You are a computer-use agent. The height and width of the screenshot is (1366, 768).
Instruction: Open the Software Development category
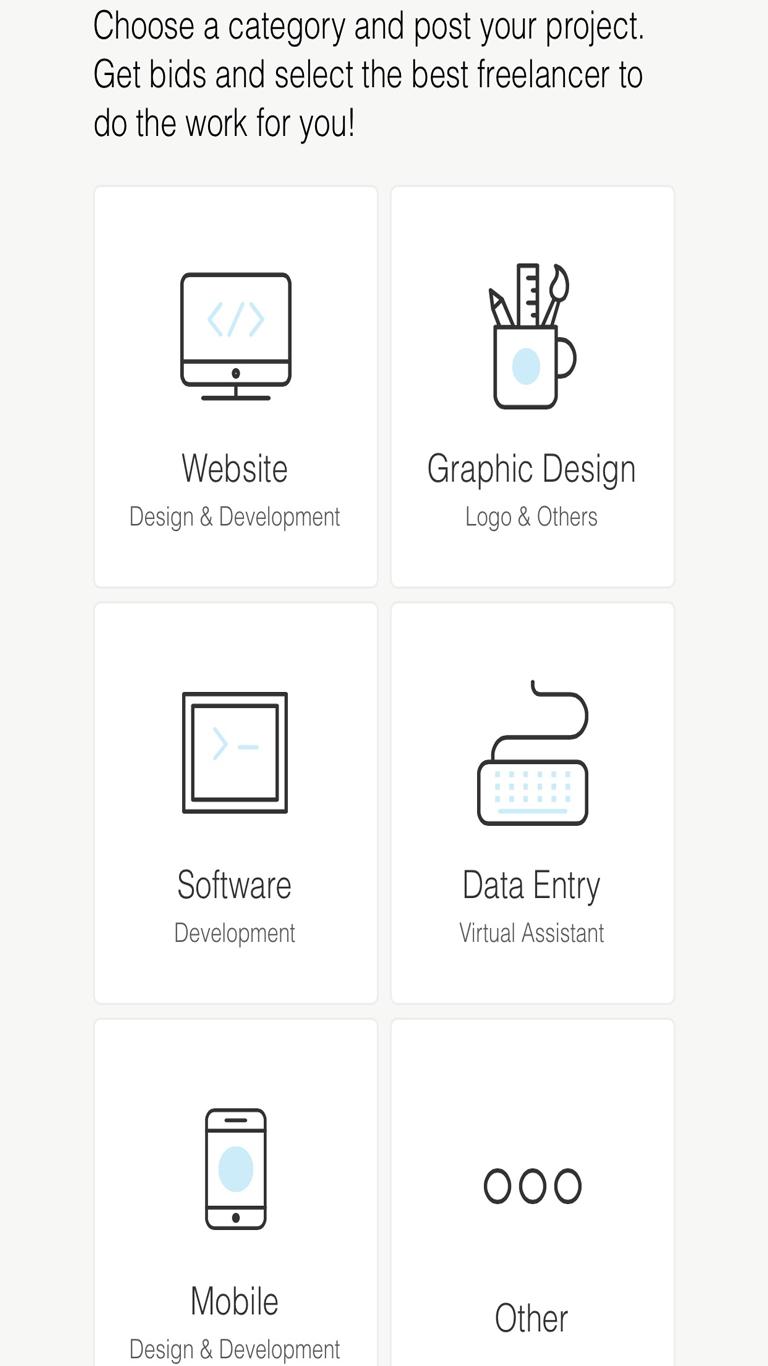[235, 803]
